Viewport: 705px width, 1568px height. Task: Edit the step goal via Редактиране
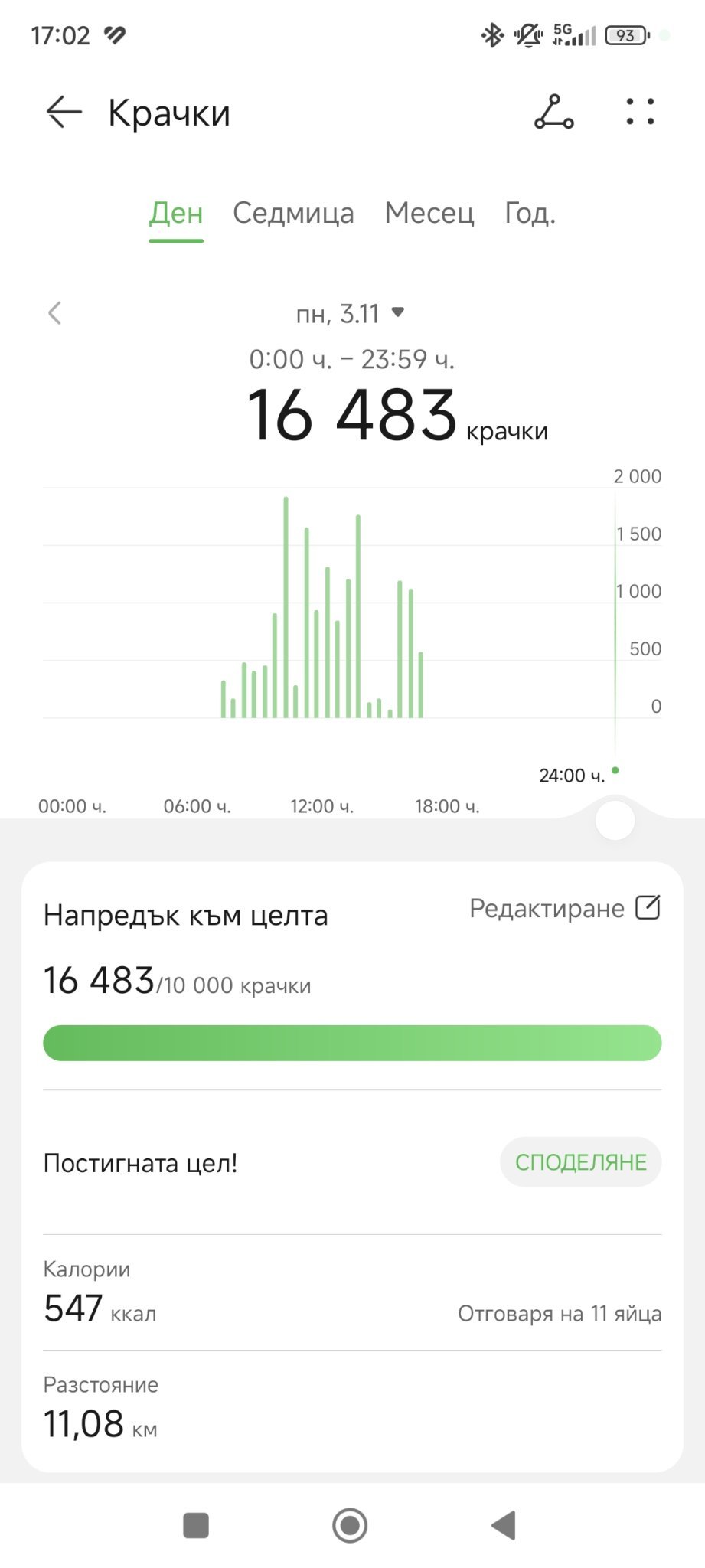(564, 909)
